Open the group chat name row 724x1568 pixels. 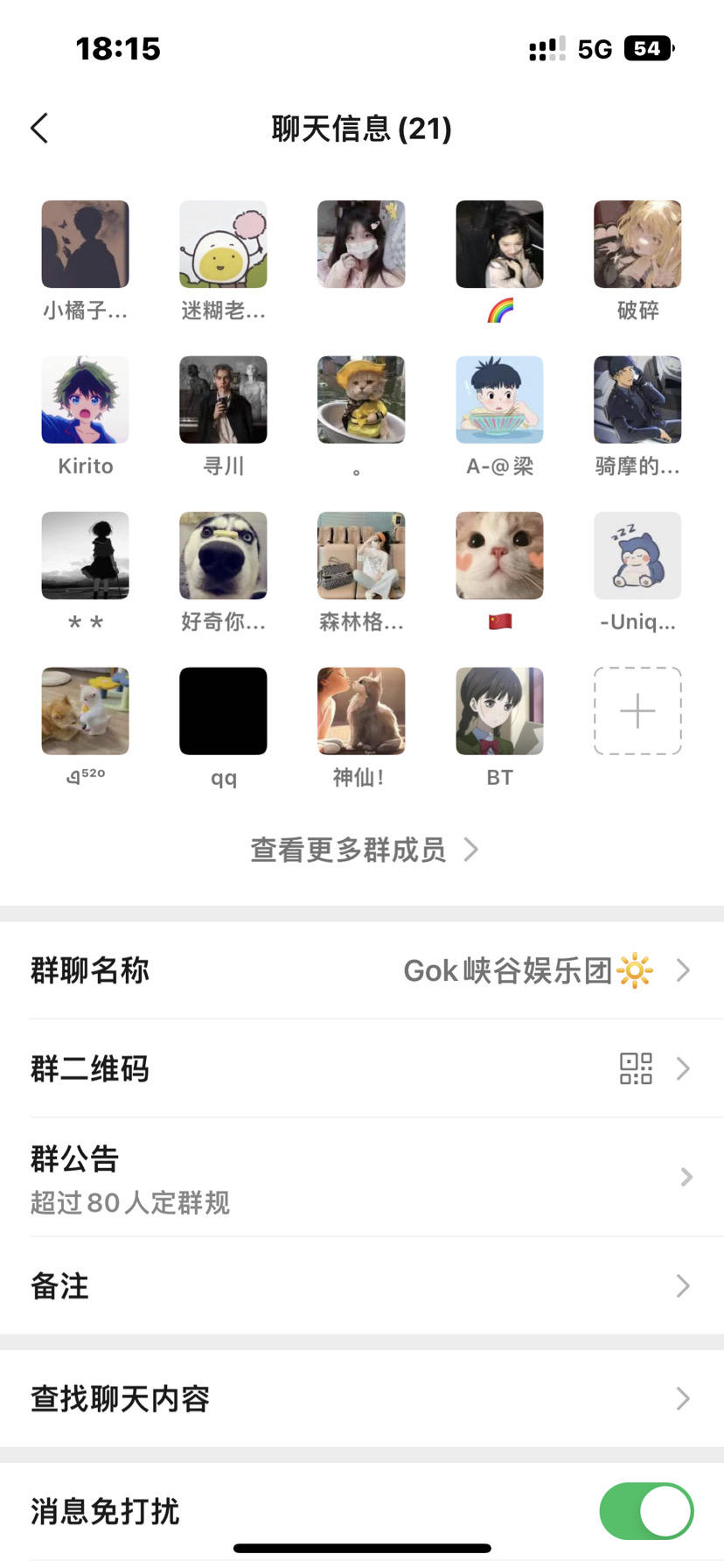coord(362,970)
